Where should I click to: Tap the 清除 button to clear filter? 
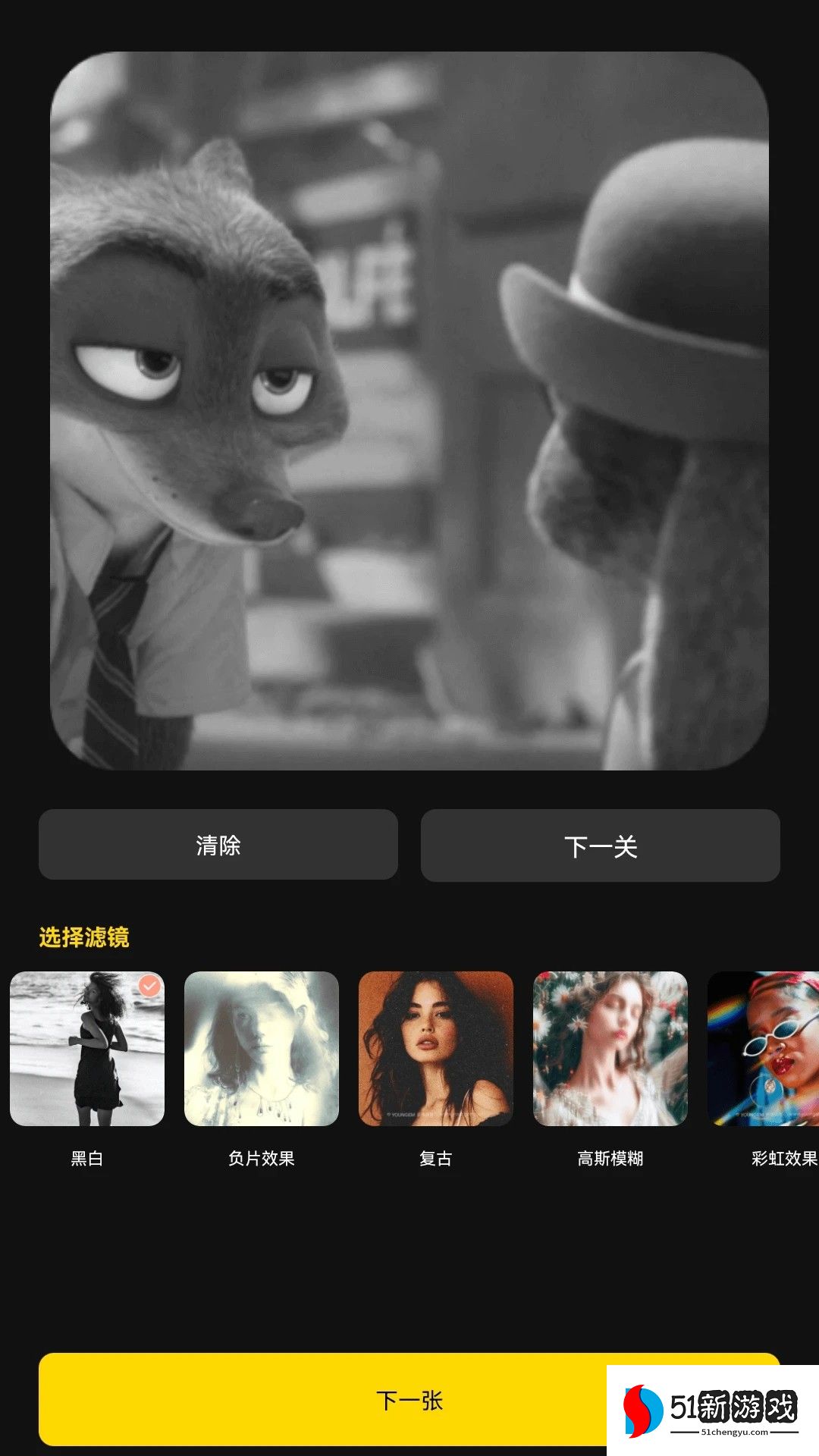click(218, 845)
